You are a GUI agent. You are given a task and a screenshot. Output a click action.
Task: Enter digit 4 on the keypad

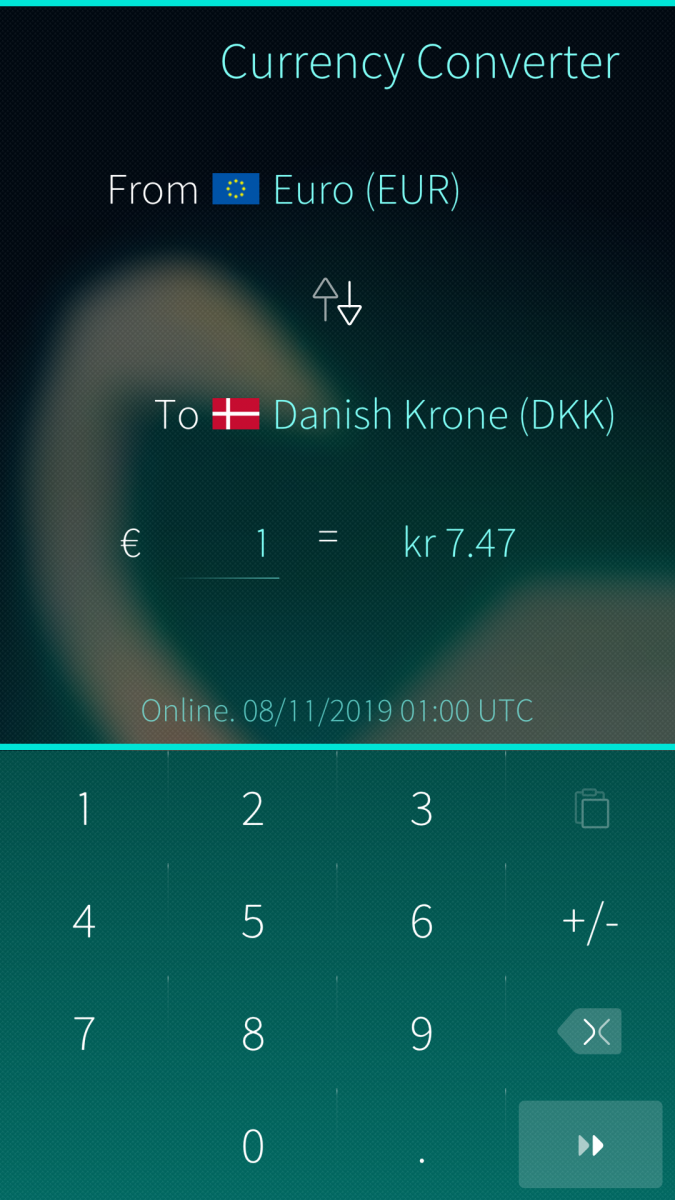coord(84,922)
